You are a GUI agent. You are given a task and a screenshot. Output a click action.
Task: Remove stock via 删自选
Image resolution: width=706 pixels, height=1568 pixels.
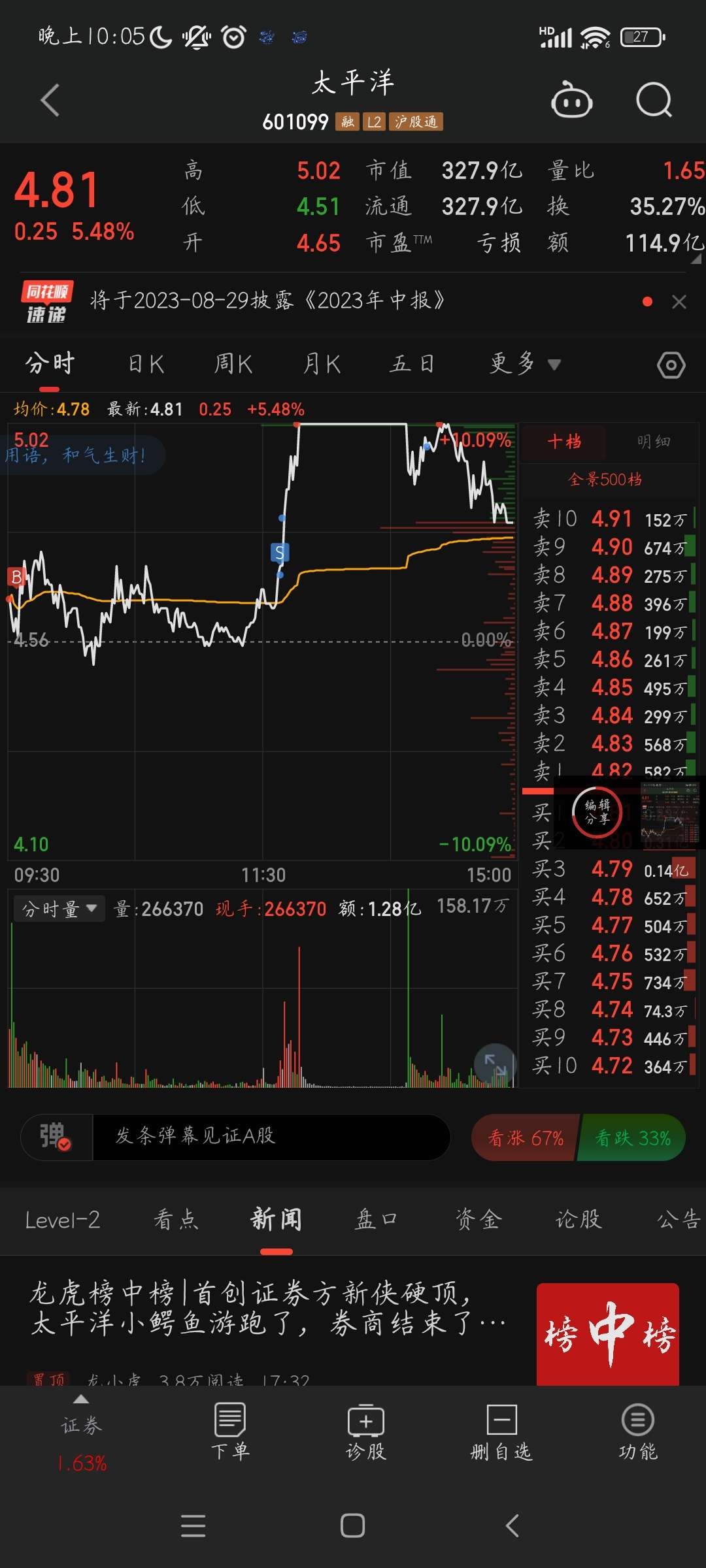pos(501,1432)
